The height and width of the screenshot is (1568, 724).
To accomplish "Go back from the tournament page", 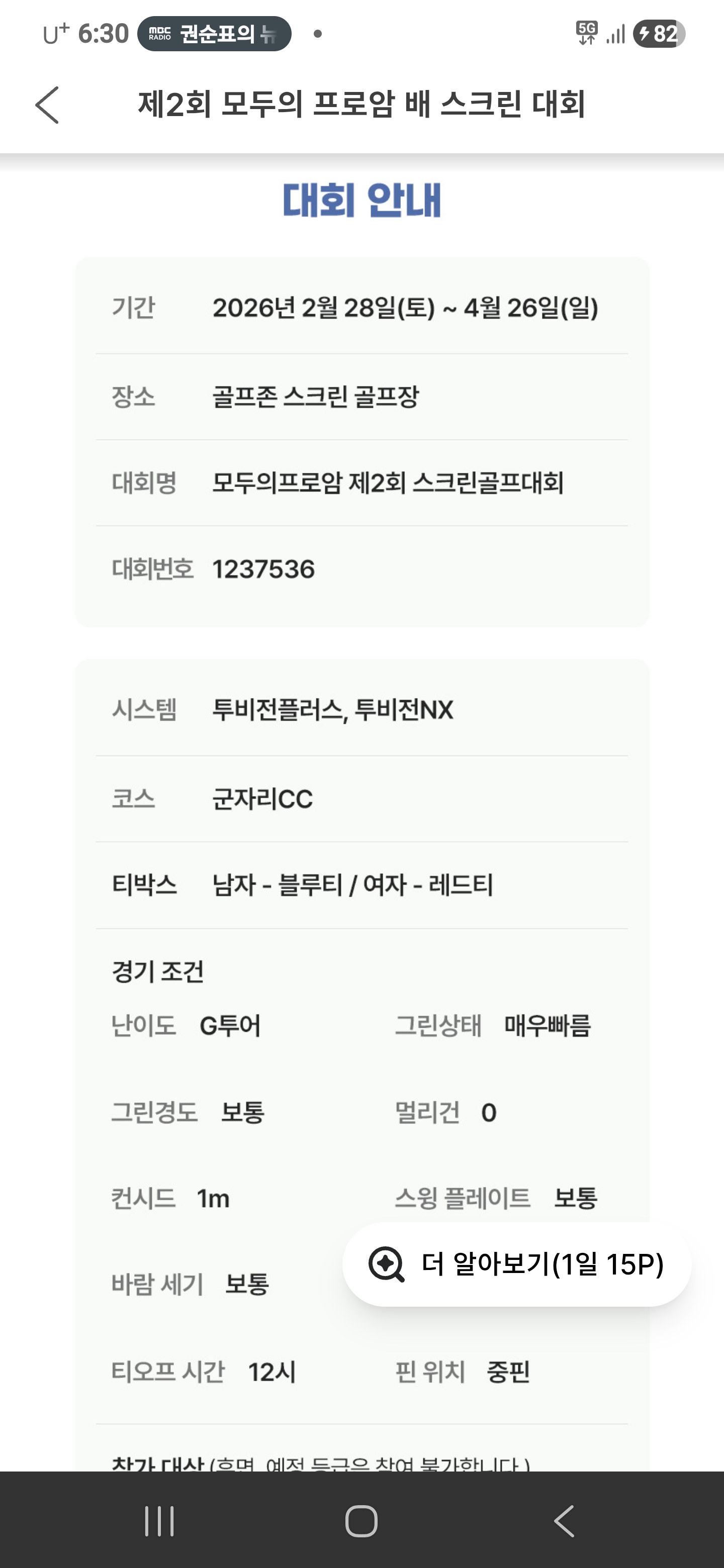I will [x=47, y=105].
